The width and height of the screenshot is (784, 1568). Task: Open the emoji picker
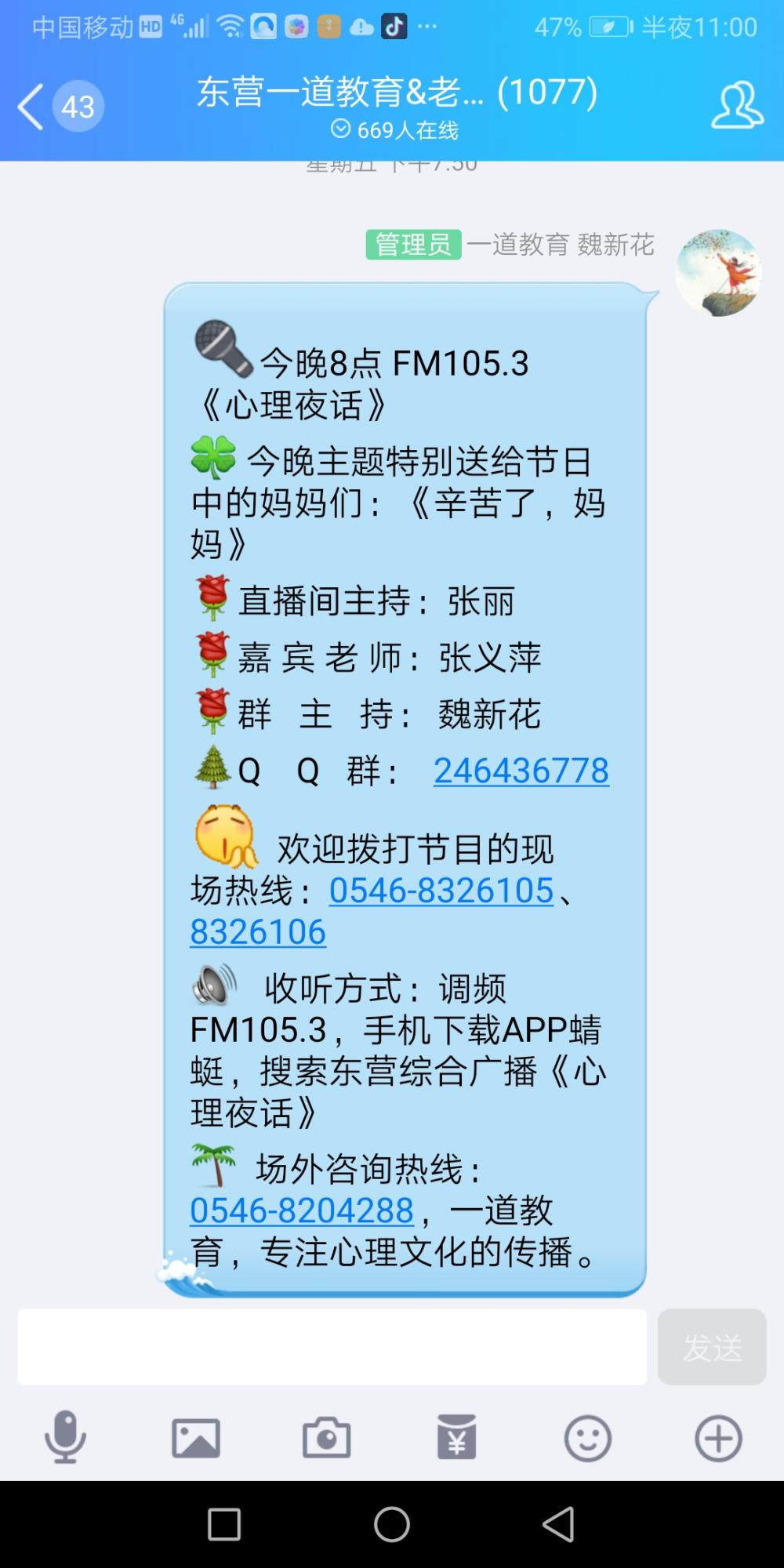(588, 1439)
